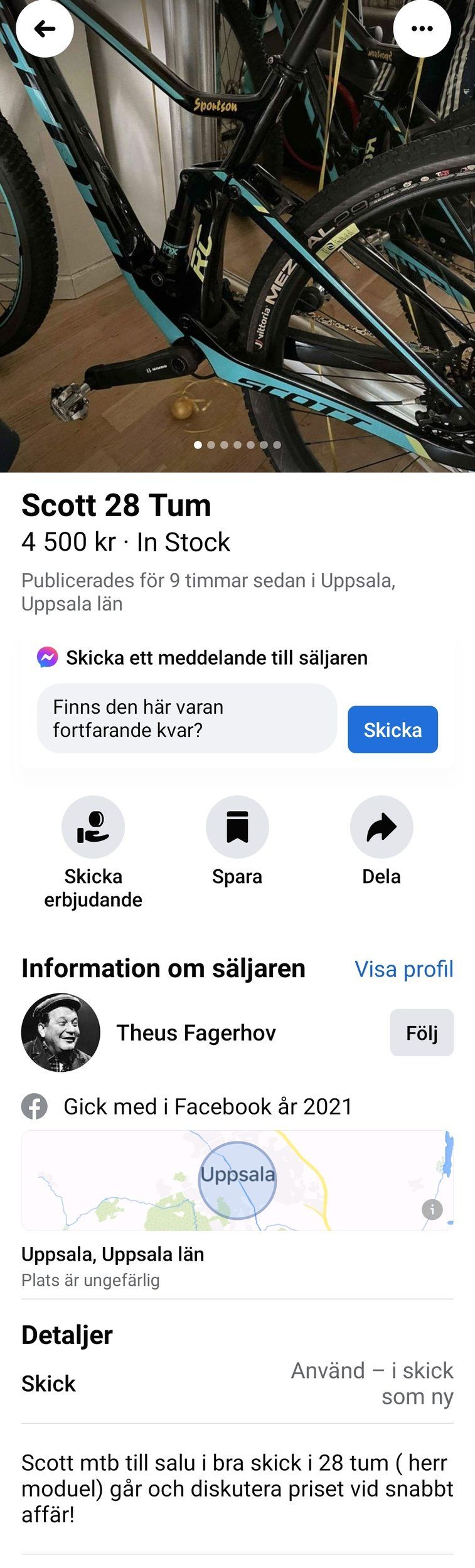Viewport: 475px width, 1568px height.
Task: Open seller Theus Fagerhov's profile
Action: click(196, 1033)
